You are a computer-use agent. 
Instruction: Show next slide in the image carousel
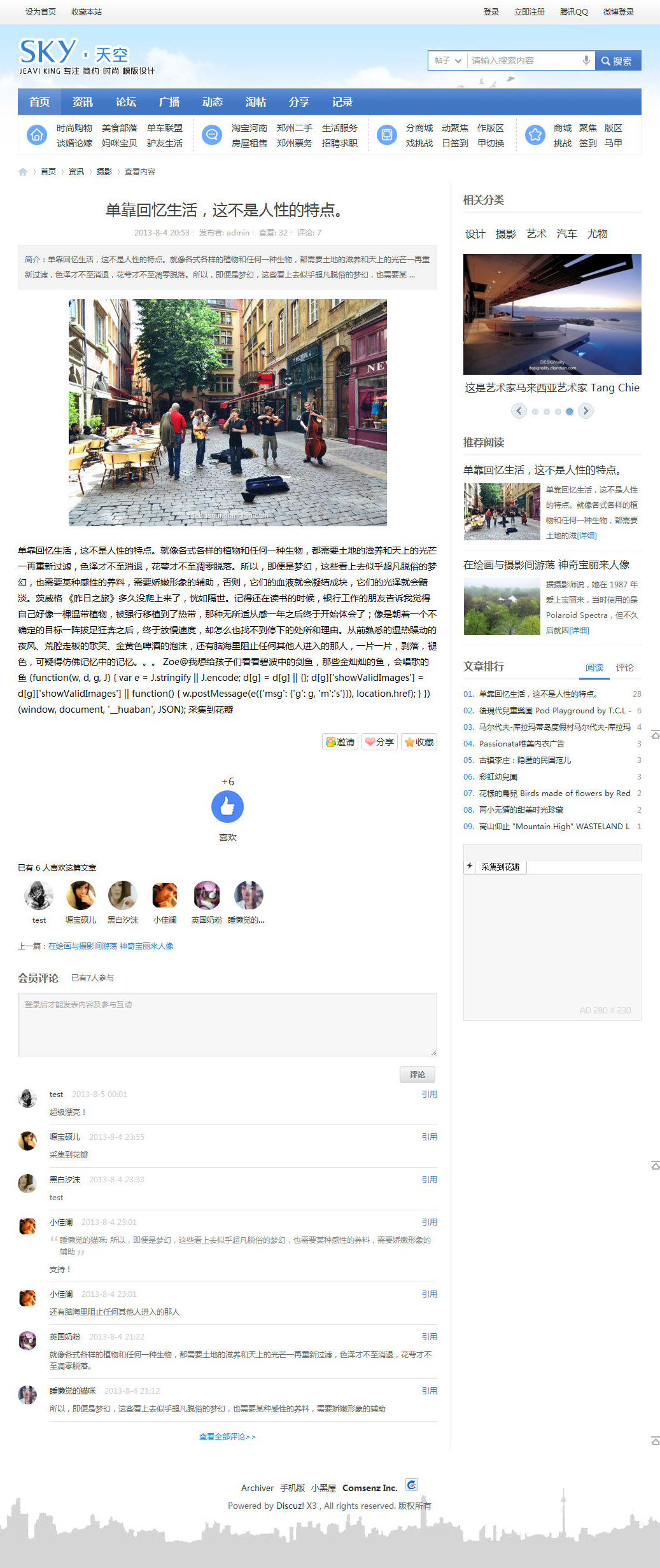pos(586,411)
